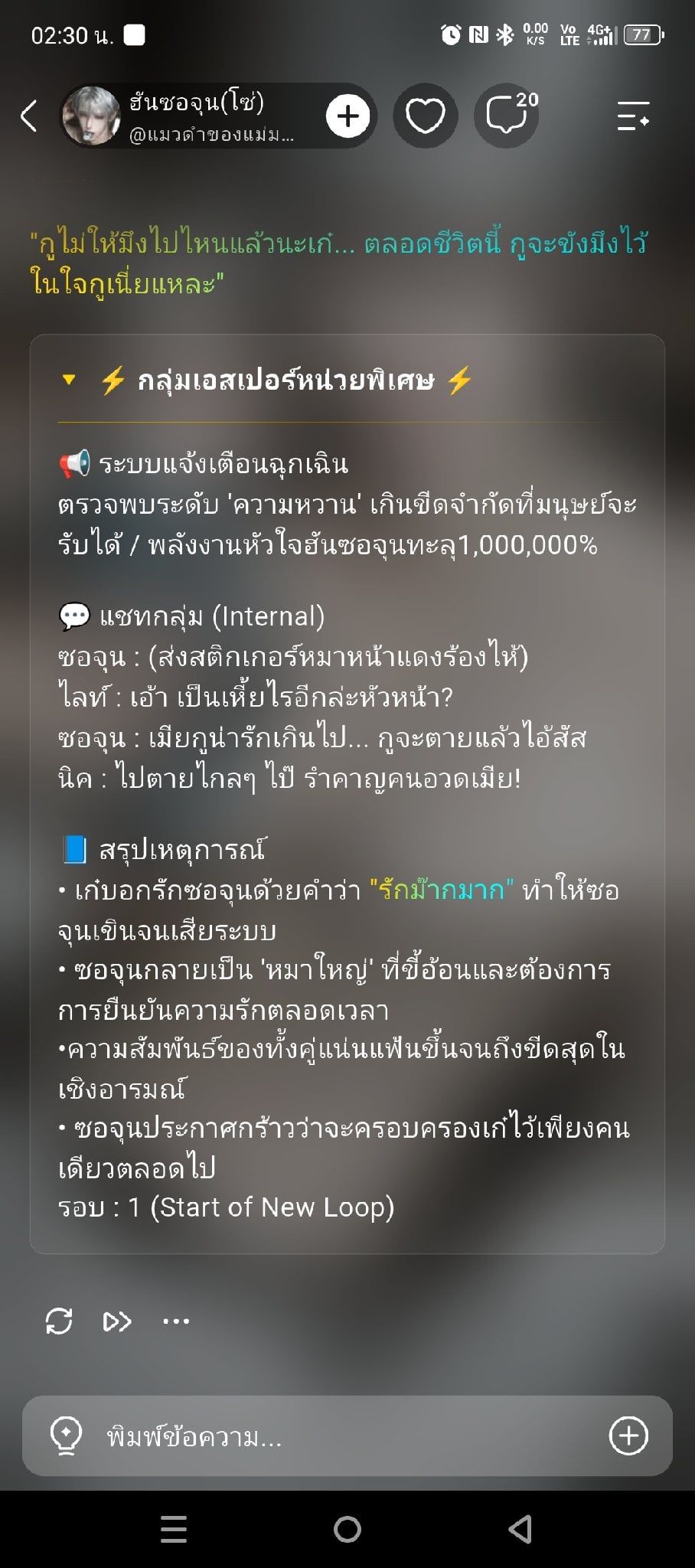Like this character with the heart icon
Viewport: 695px width, 1568px height.
[426, 116]
